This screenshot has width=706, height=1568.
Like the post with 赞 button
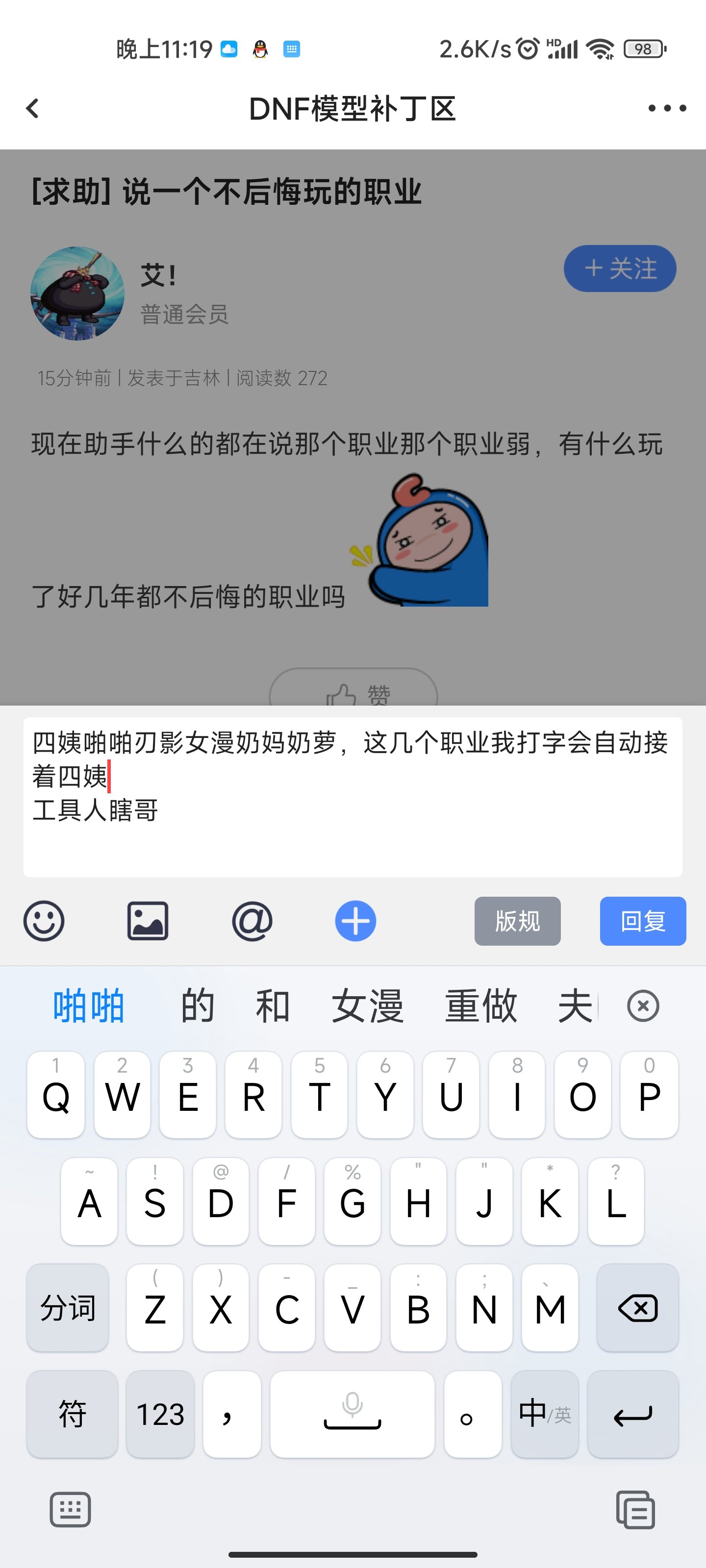tap(353, 692)
